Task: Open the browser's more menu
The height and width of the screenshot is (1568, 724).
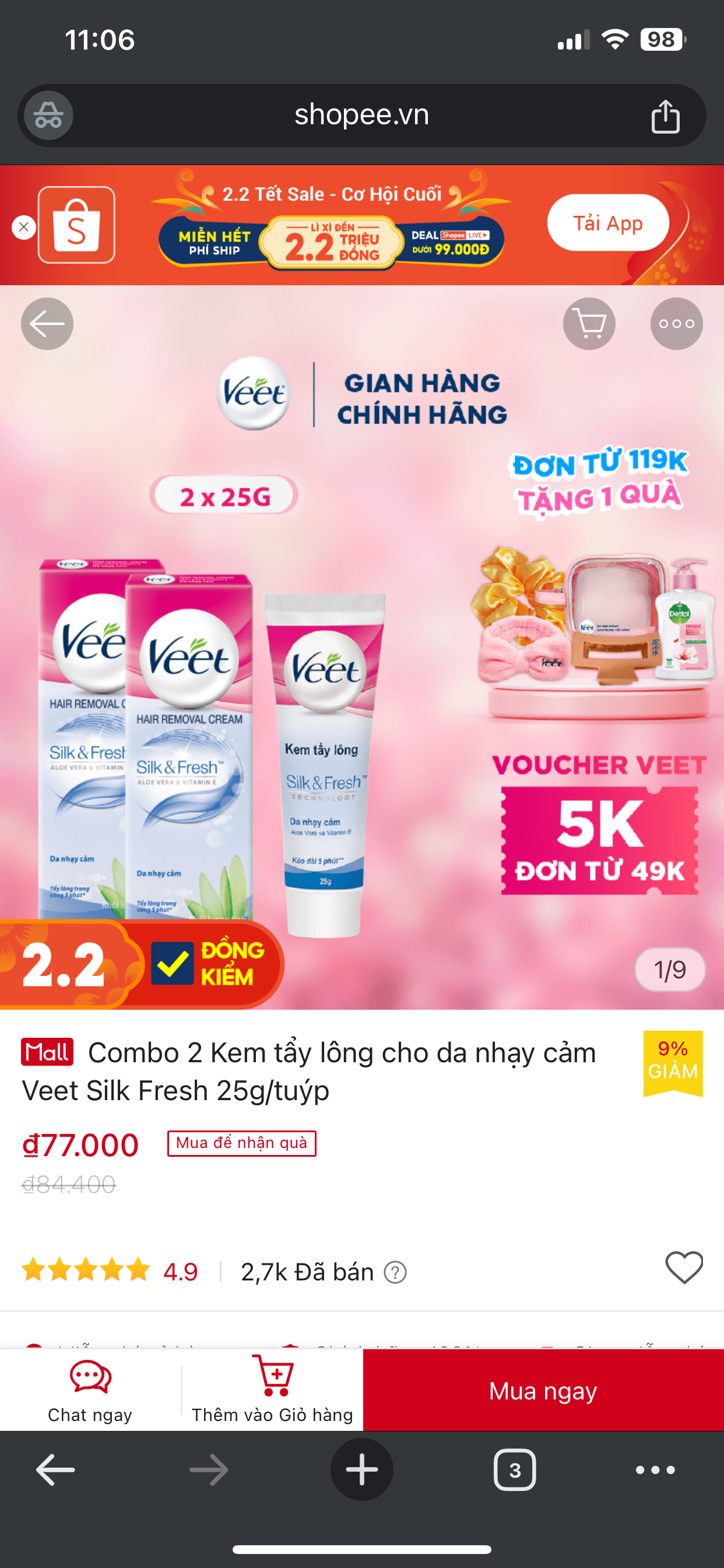Action: tap(655, 1470)
